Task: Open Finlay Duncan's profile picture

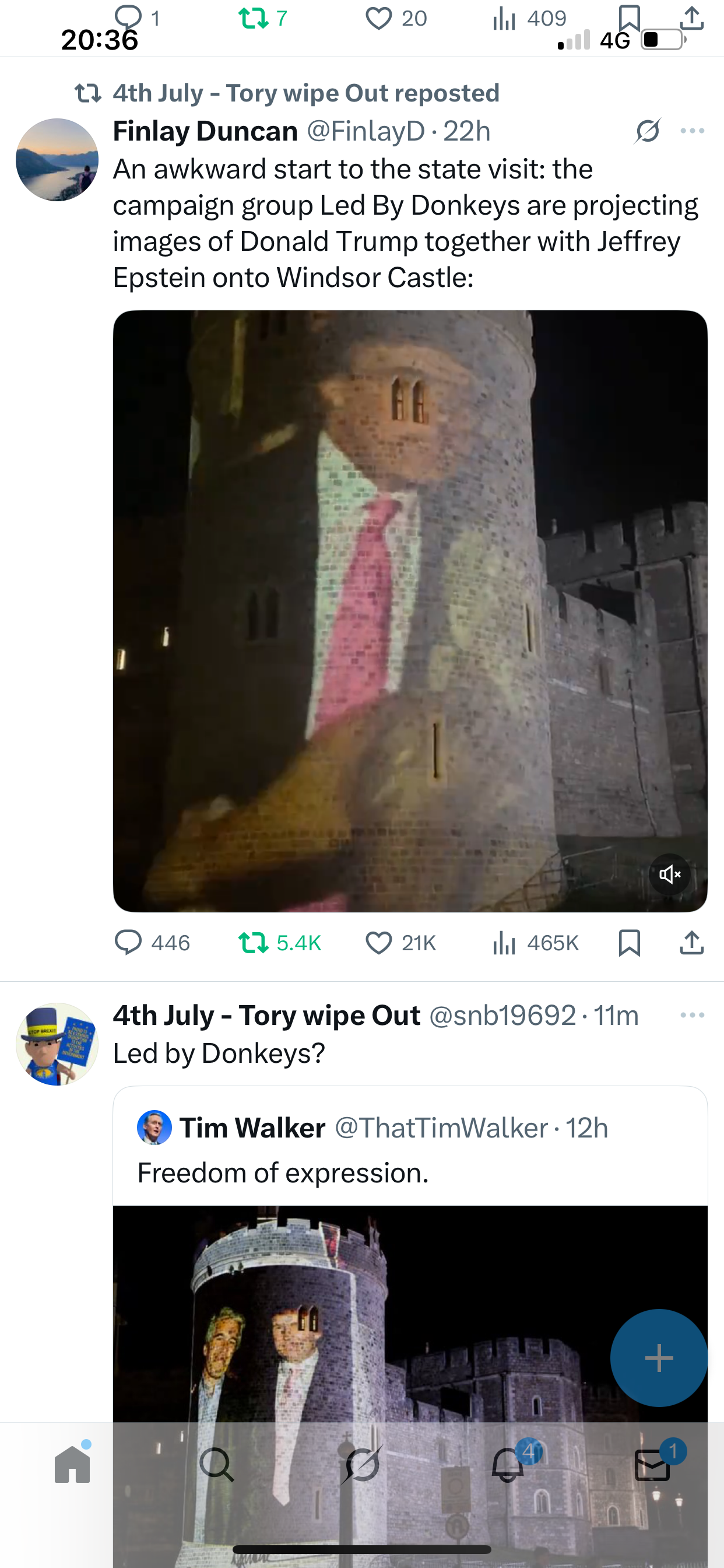Action: (x=57, y=159)
